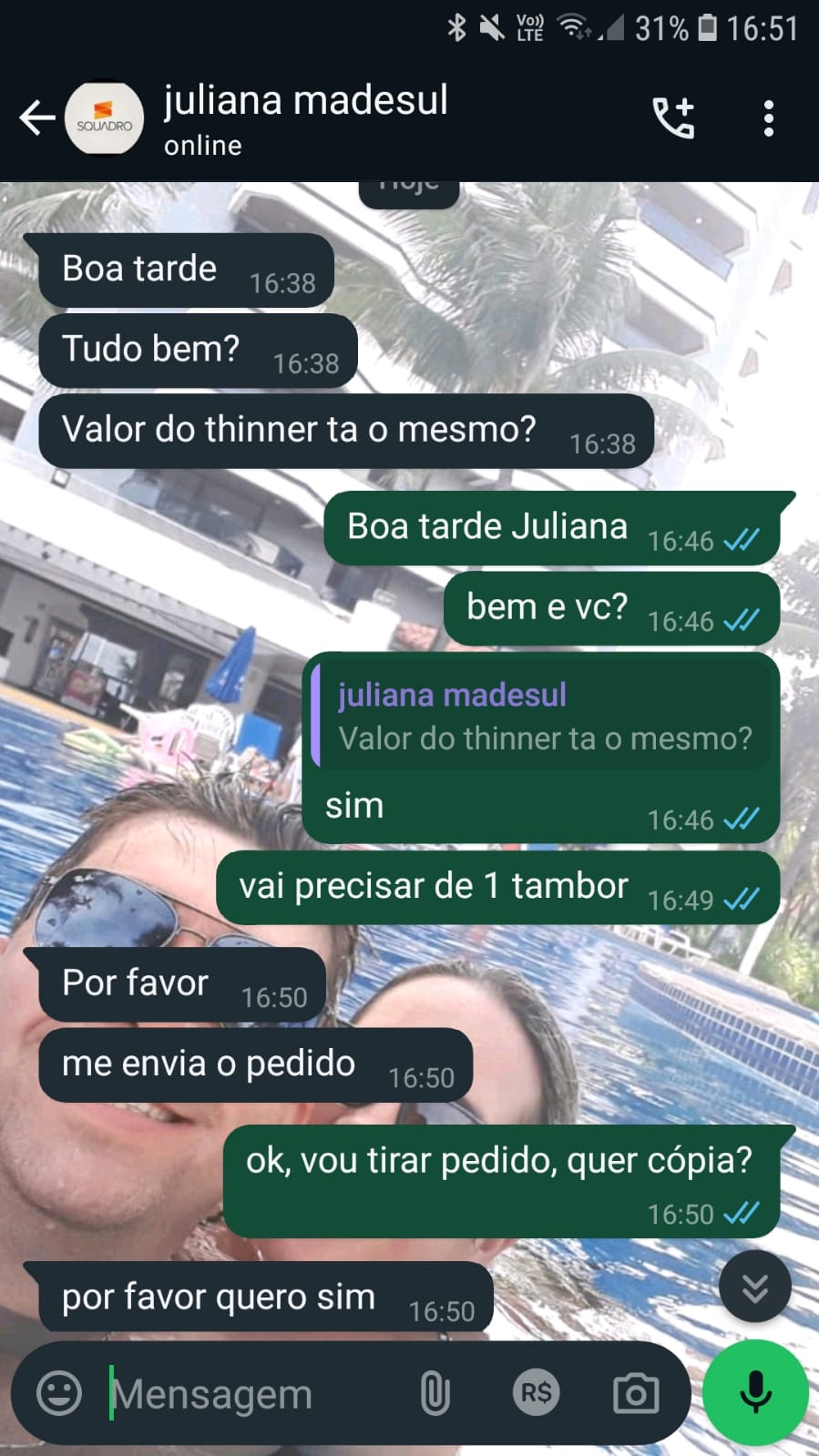The height and width of the screenshot is (1456, 819).
Task: Open juliana madesul's contact info
Action: [x=305, y=118]
